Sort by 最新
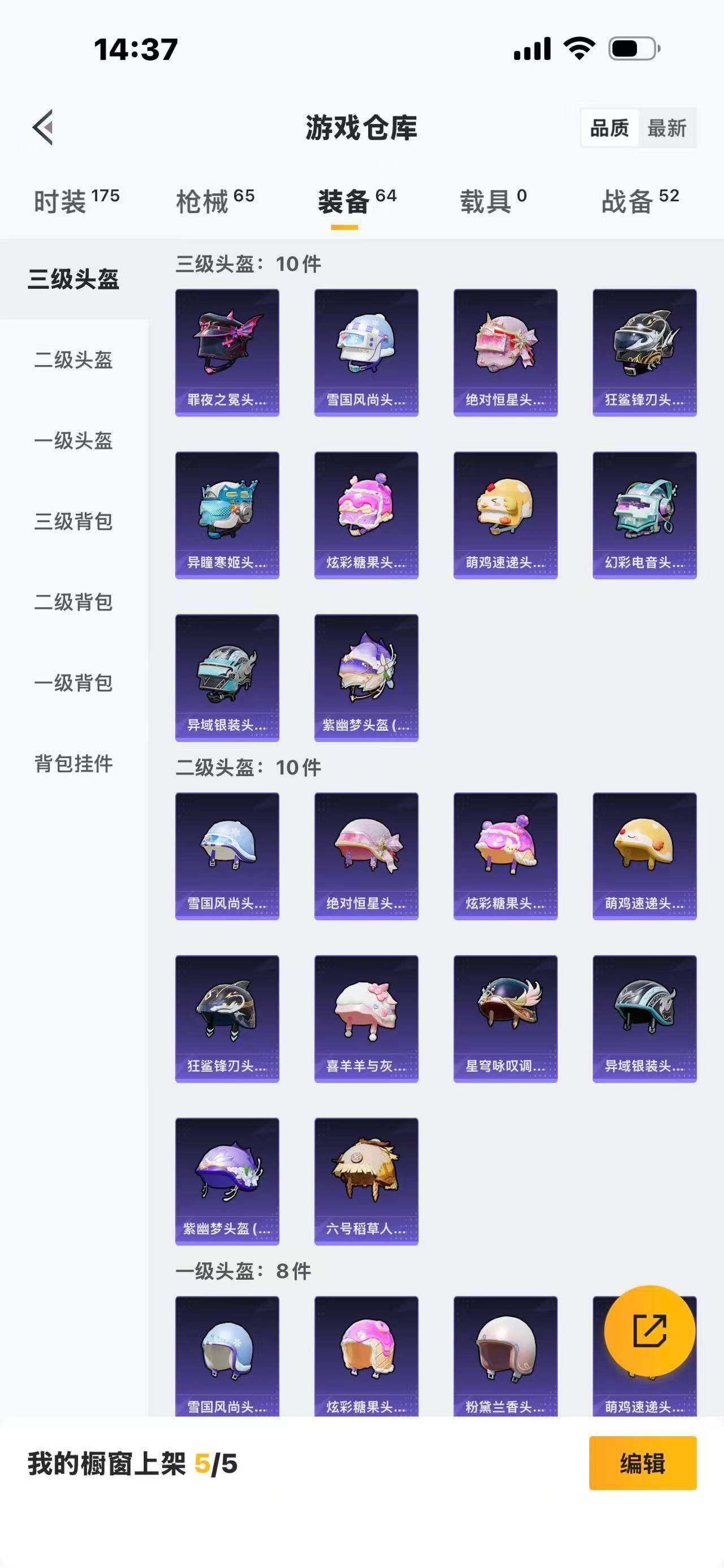The image size is (724, 1568). tap(667, 128)
